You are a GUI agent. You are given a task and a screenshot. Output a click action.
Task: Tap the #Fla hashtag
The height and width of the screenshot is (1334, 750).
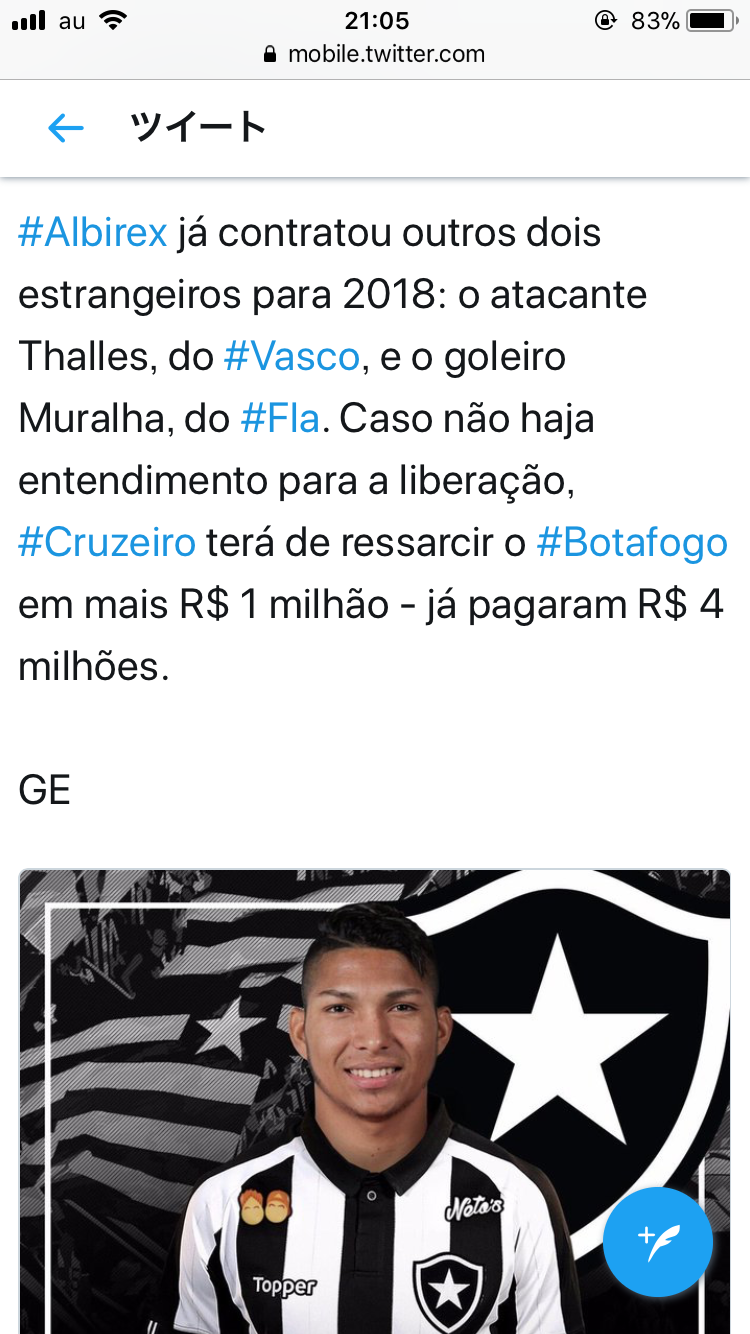click(281, 419)
